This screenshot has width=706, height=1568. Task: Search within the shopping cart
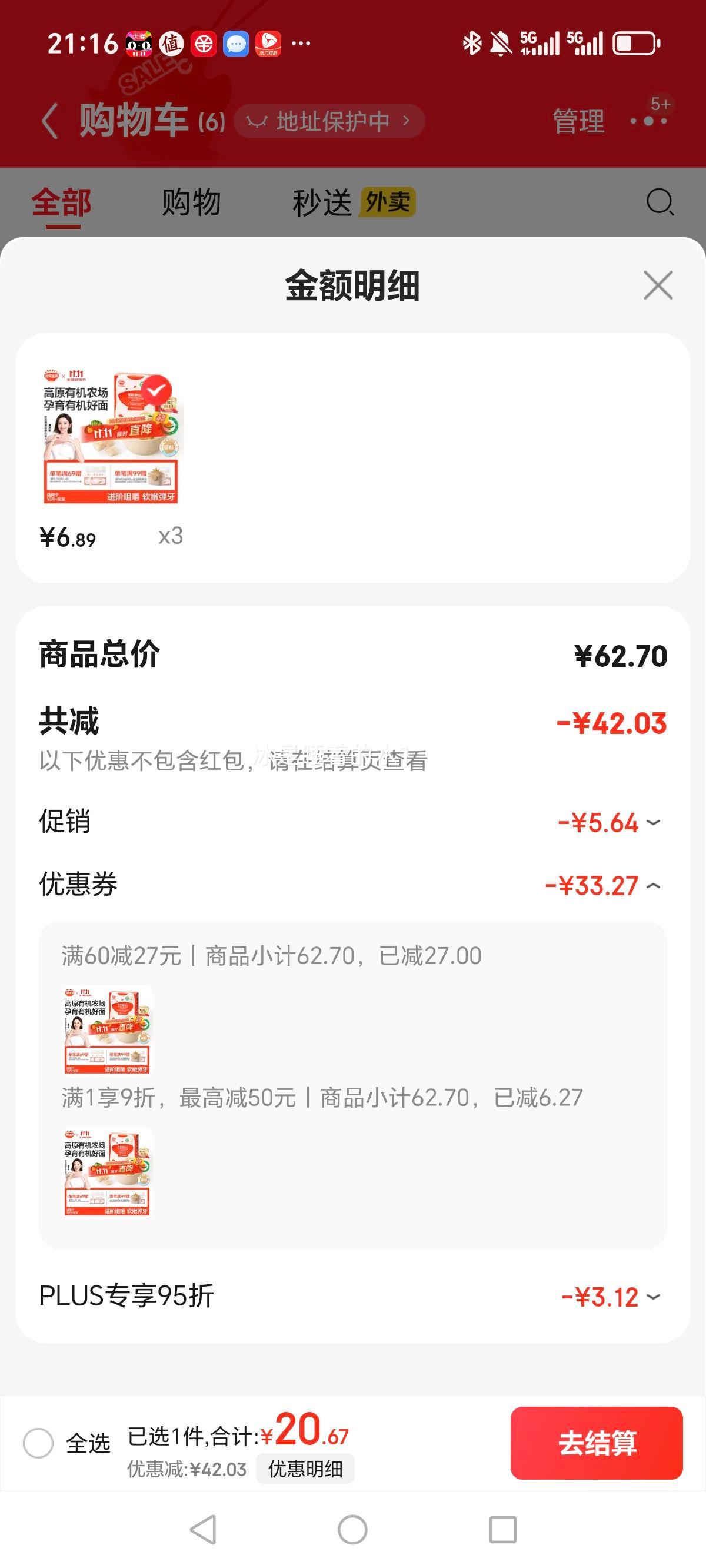[660, 202]
